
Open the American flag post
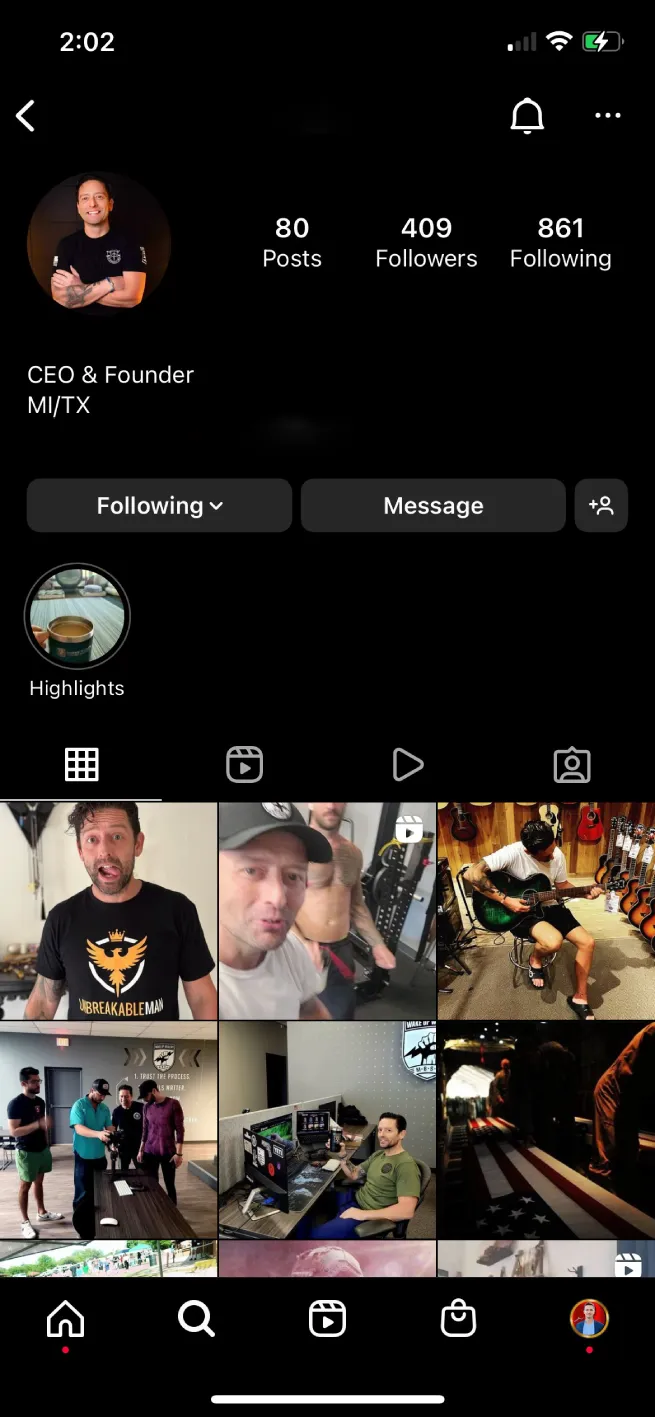546,1130
